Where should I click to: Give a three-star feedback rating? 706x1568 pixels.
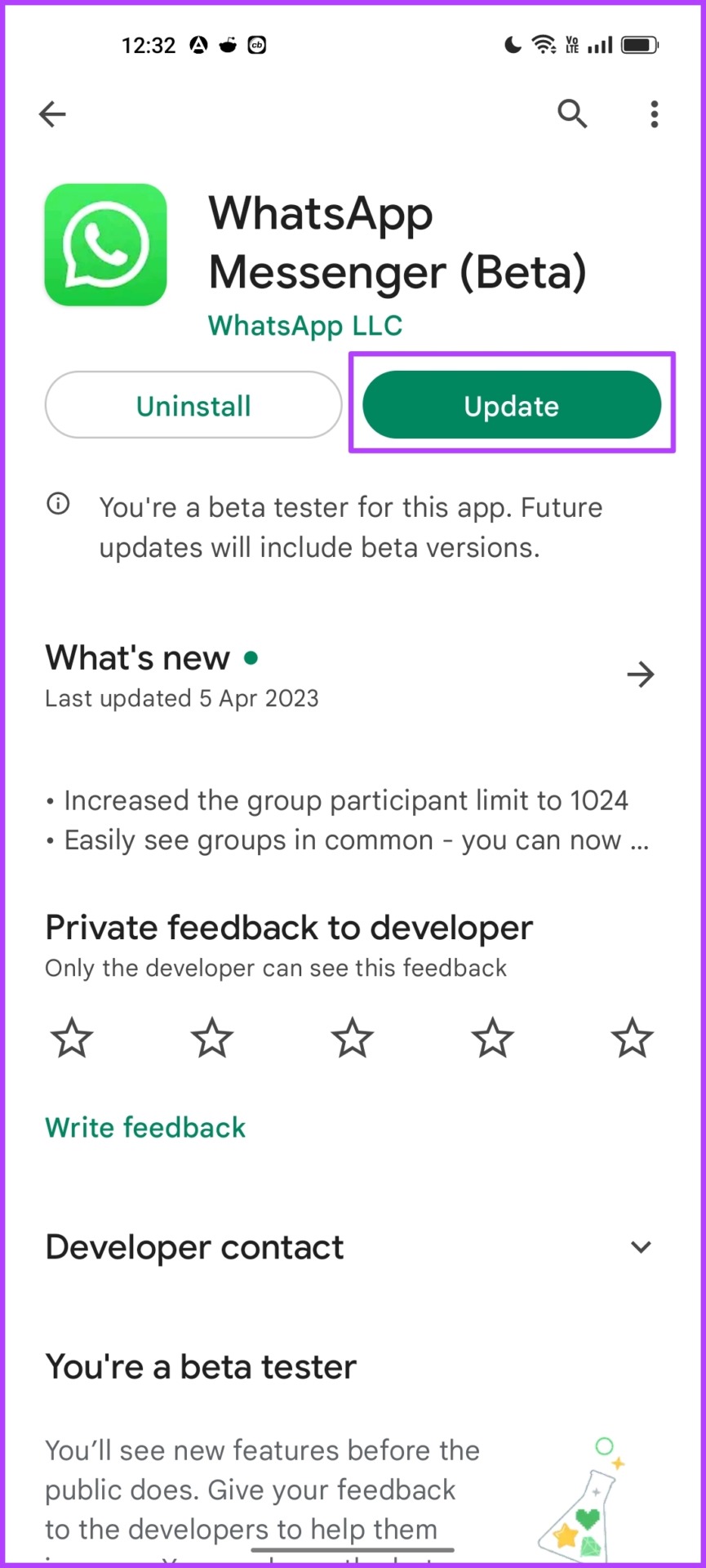pyautogui.click(x=353, y=1038)
